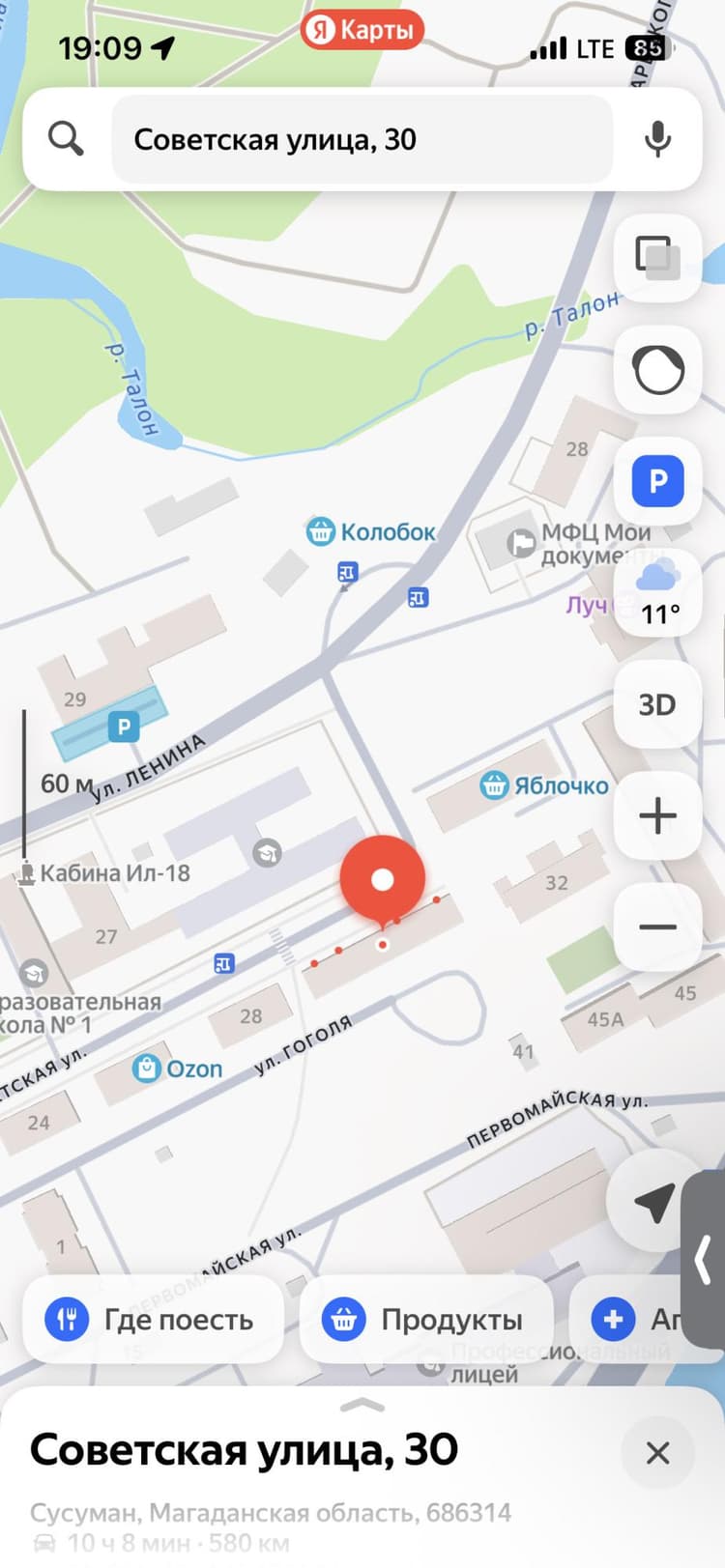The image size is (725, 1568).
Task: Start voice search with the microphone
Action: (x=658, y=139)
